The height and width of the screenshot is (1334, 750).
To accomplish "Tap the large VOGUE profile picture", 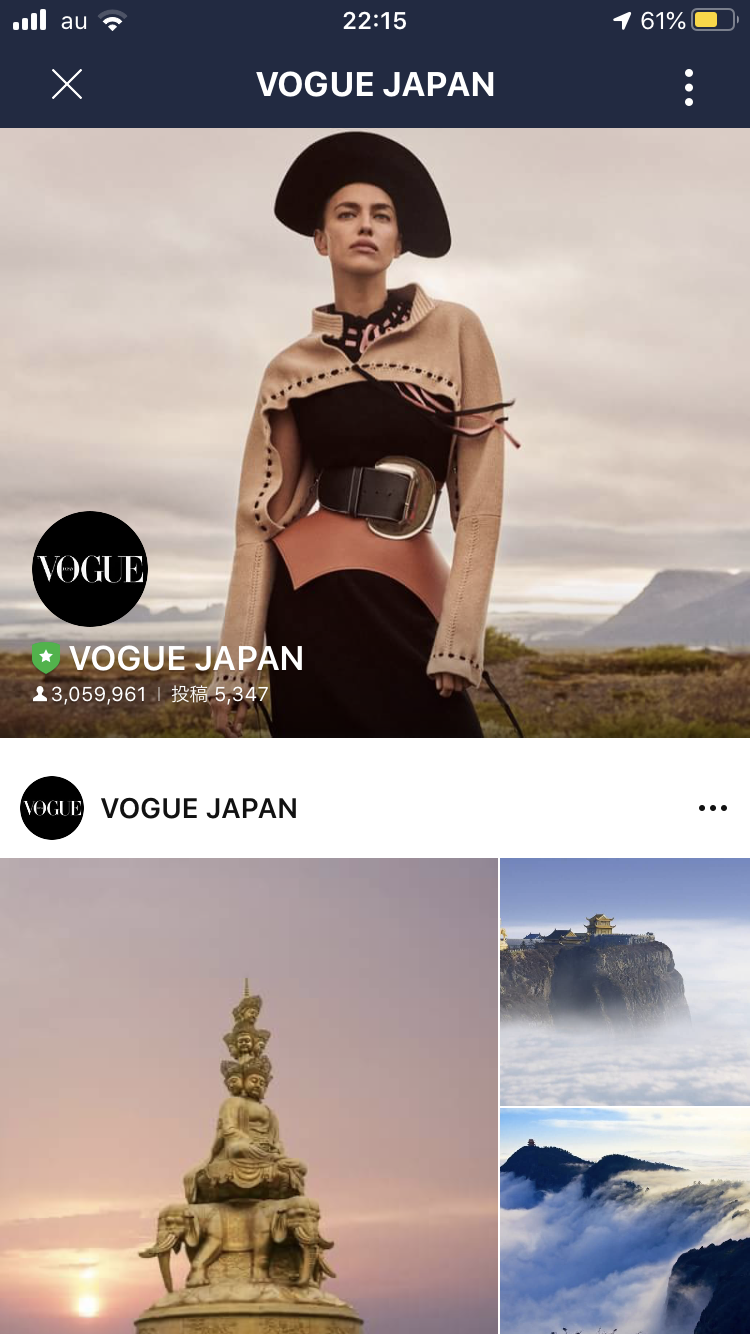I will click(x=90, y=569).
